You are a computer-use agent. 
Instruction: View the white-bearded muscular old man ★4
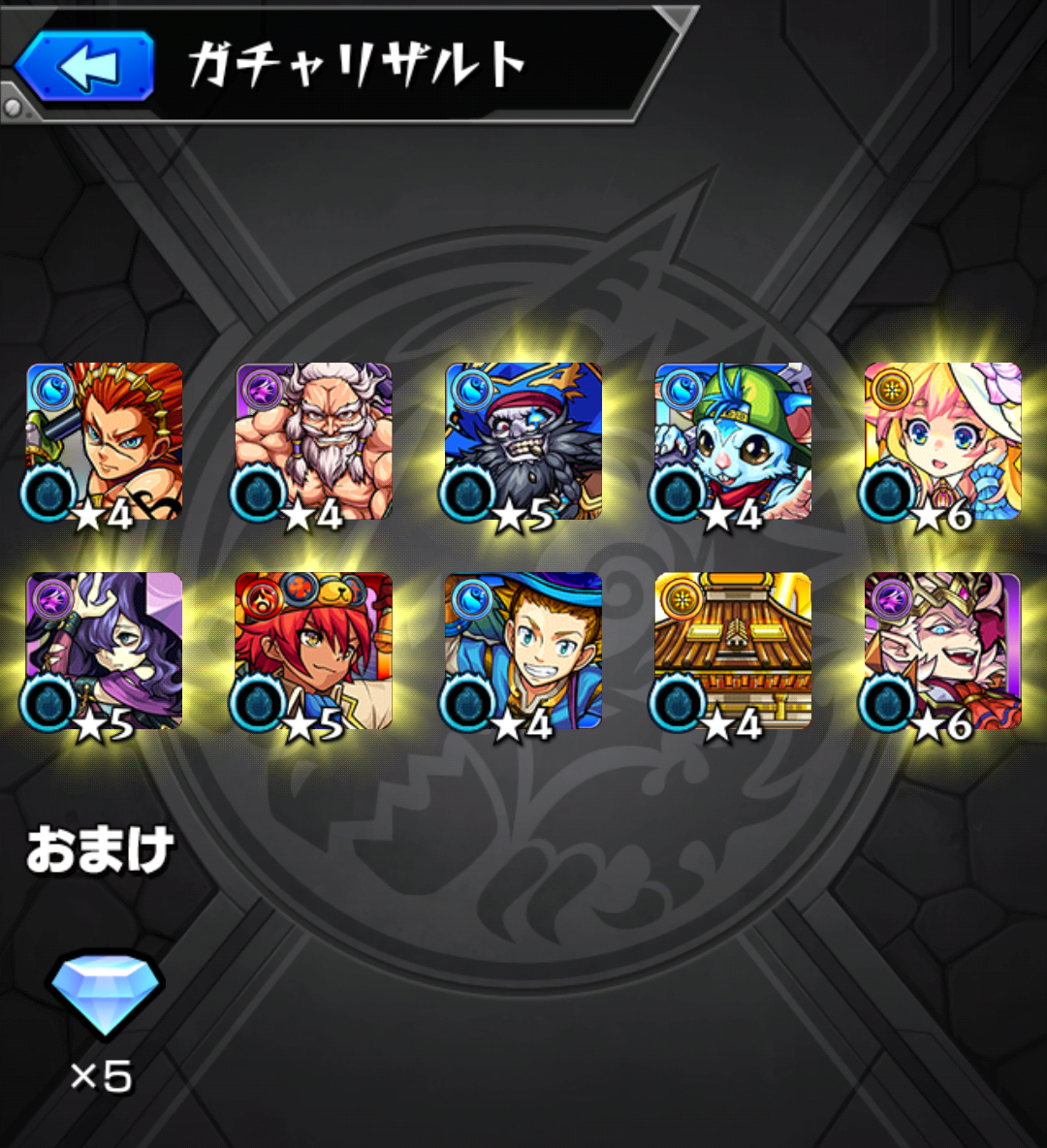pos(314,442)
